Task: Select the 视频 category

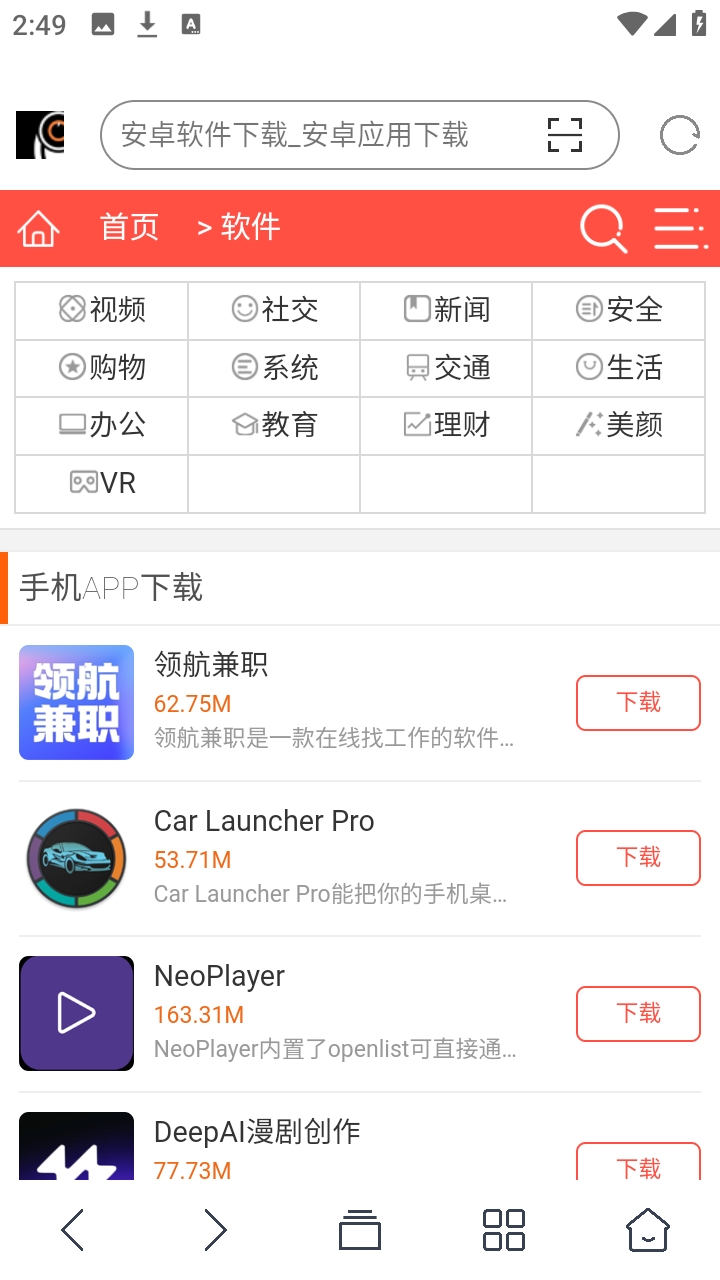Action: [x=102, y=310]
